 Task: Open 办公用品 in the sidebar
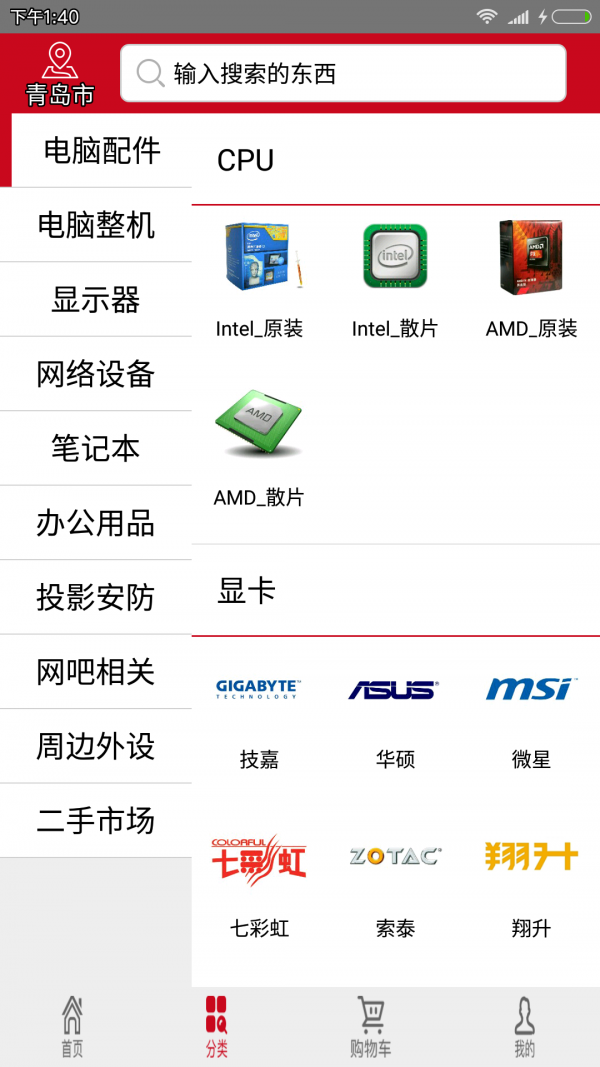point(96,523)
